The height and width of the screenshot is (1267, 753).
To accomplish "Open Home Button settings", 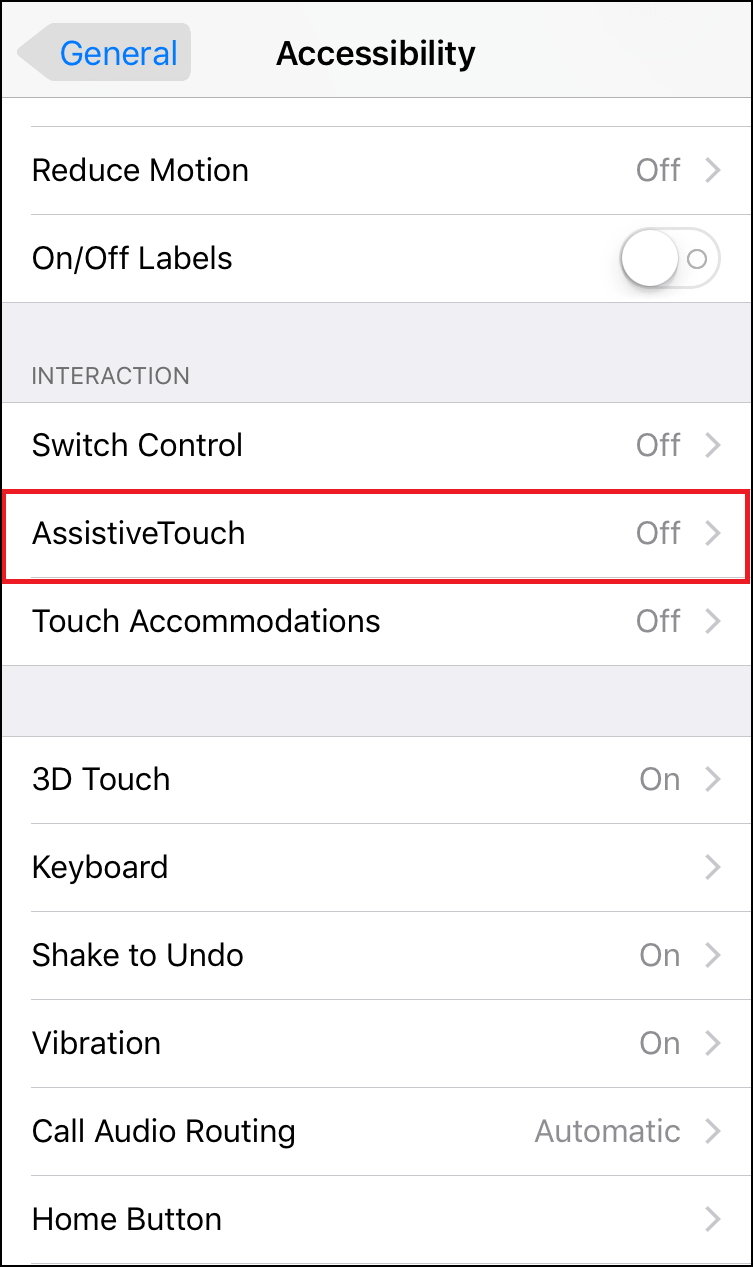I will click(x=376, y=1219).
